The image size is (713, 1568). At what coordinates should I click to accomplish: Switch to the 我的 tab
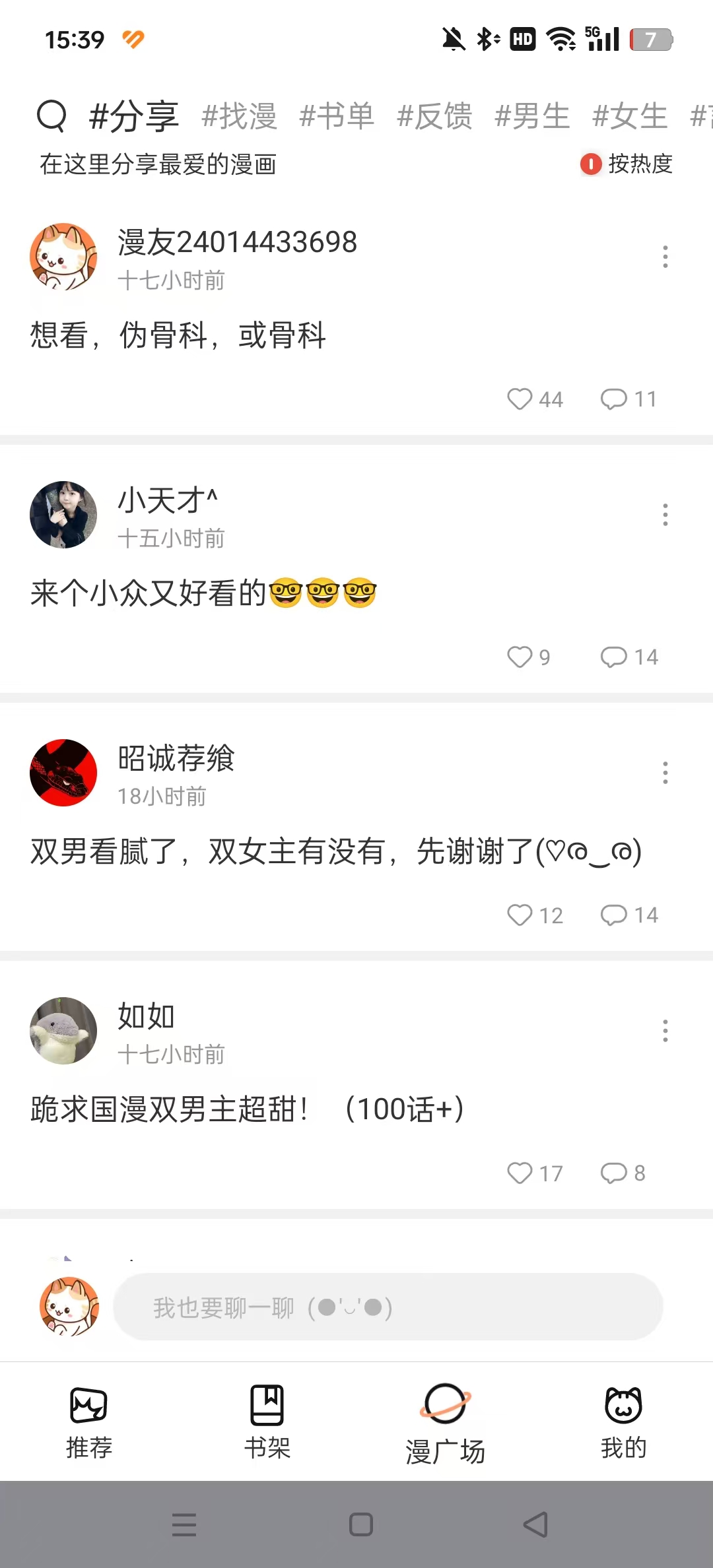point(624,1421)
